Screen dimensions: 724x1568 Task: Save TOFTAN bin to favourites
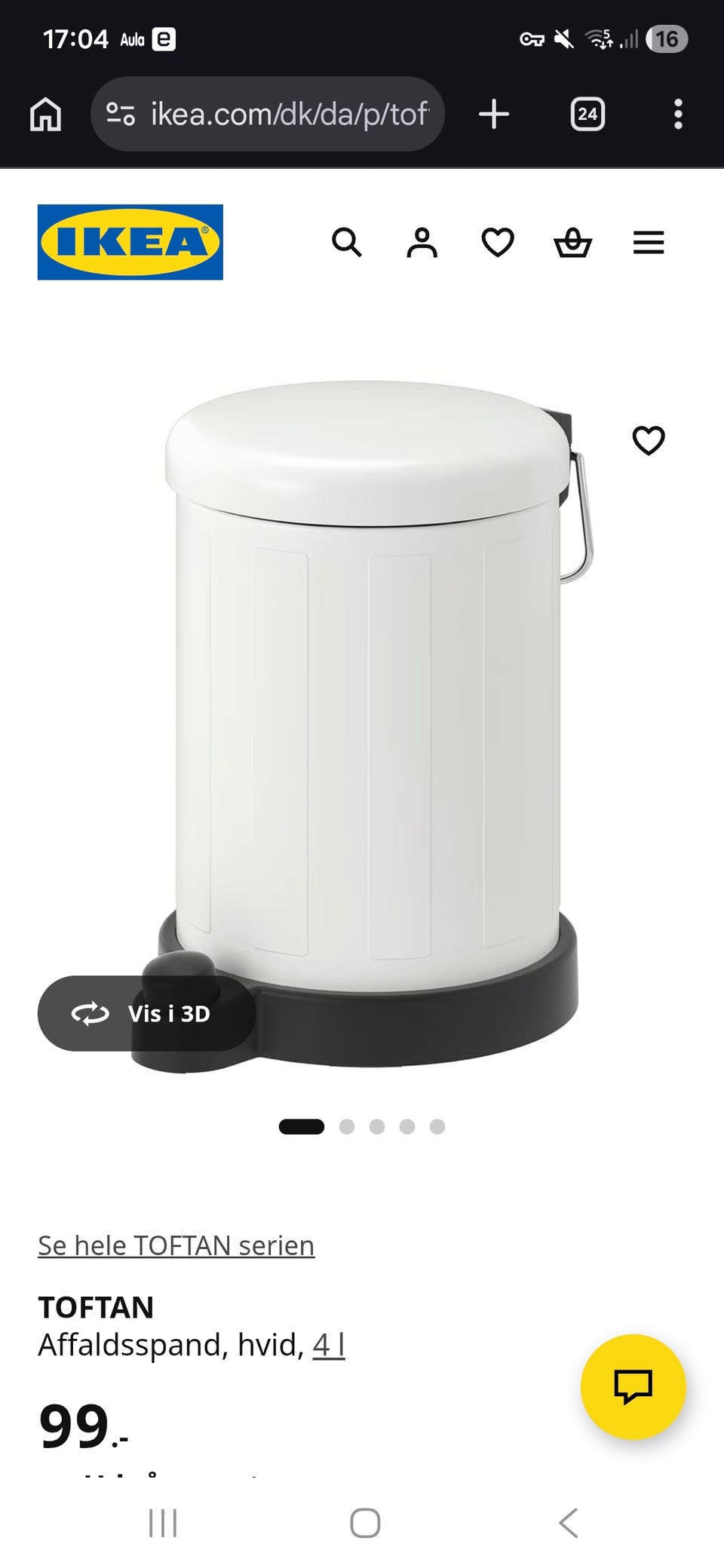pyautogui.click(x=649, y=441)
